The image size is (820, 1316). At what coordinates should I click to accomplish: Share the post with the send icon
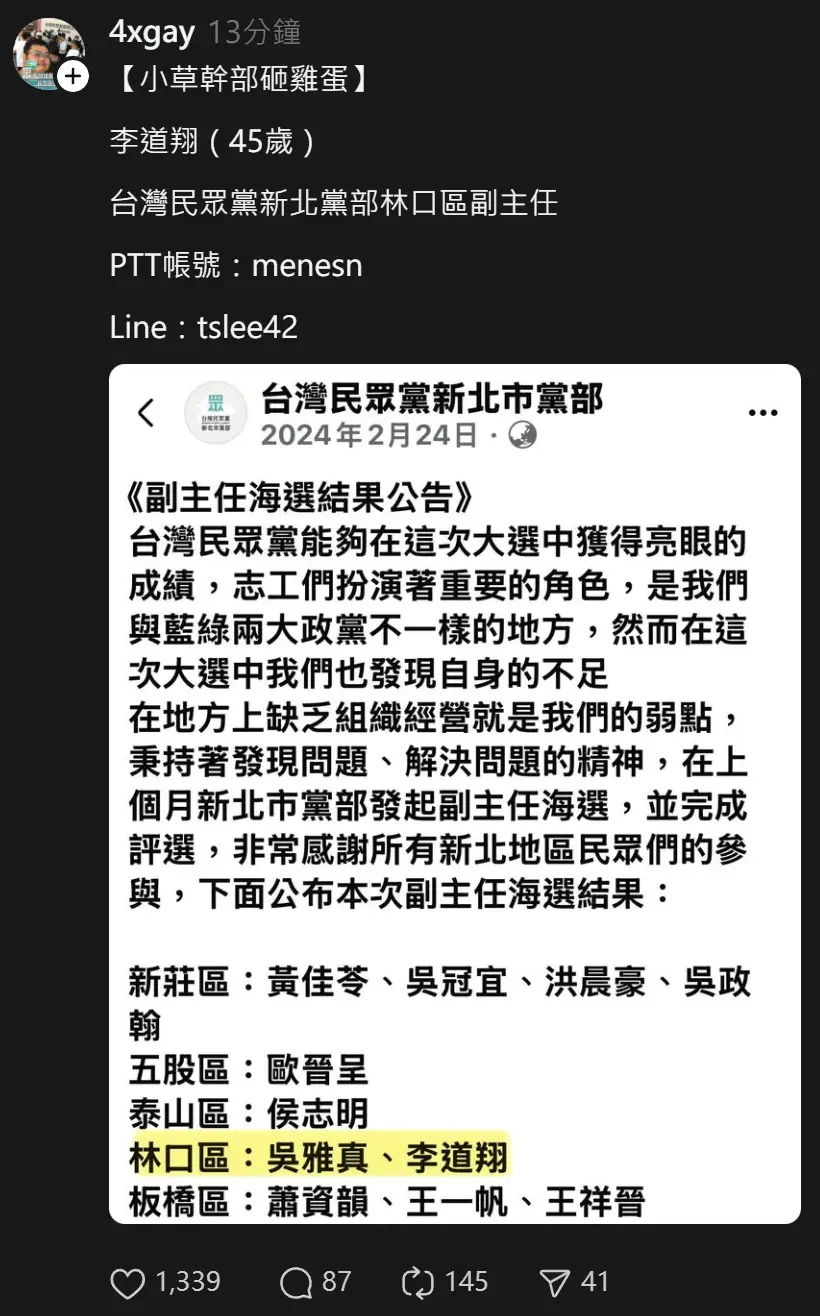tap(554, 1282)
